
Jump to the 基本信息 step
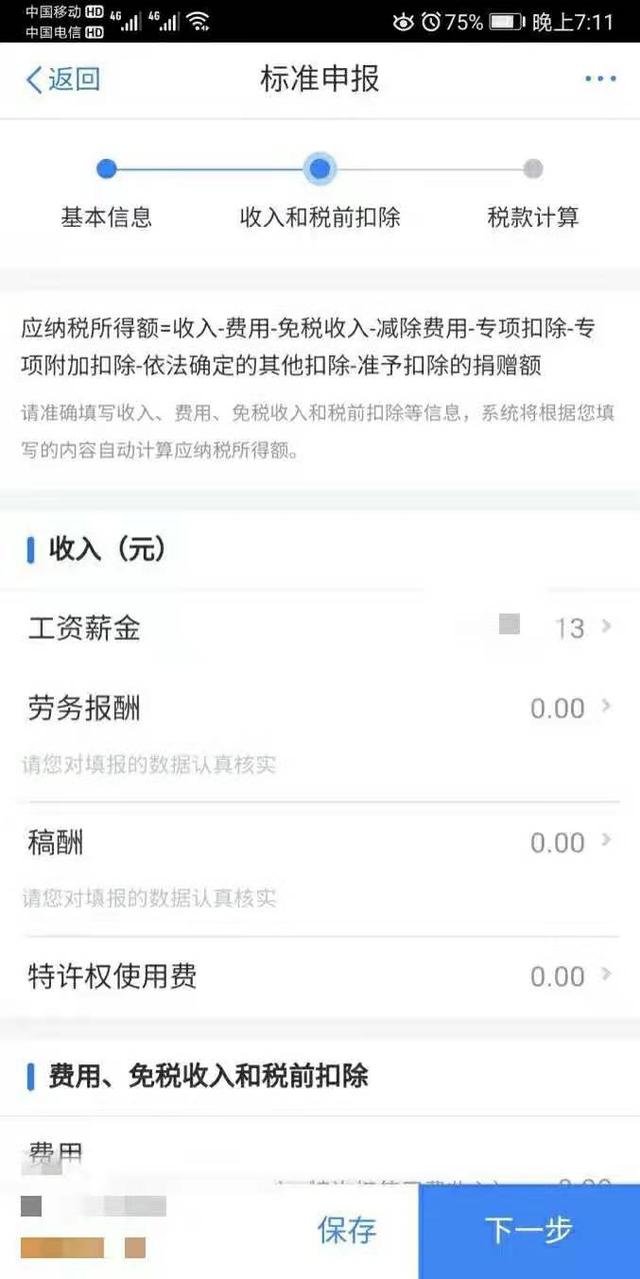click(107, 170)
